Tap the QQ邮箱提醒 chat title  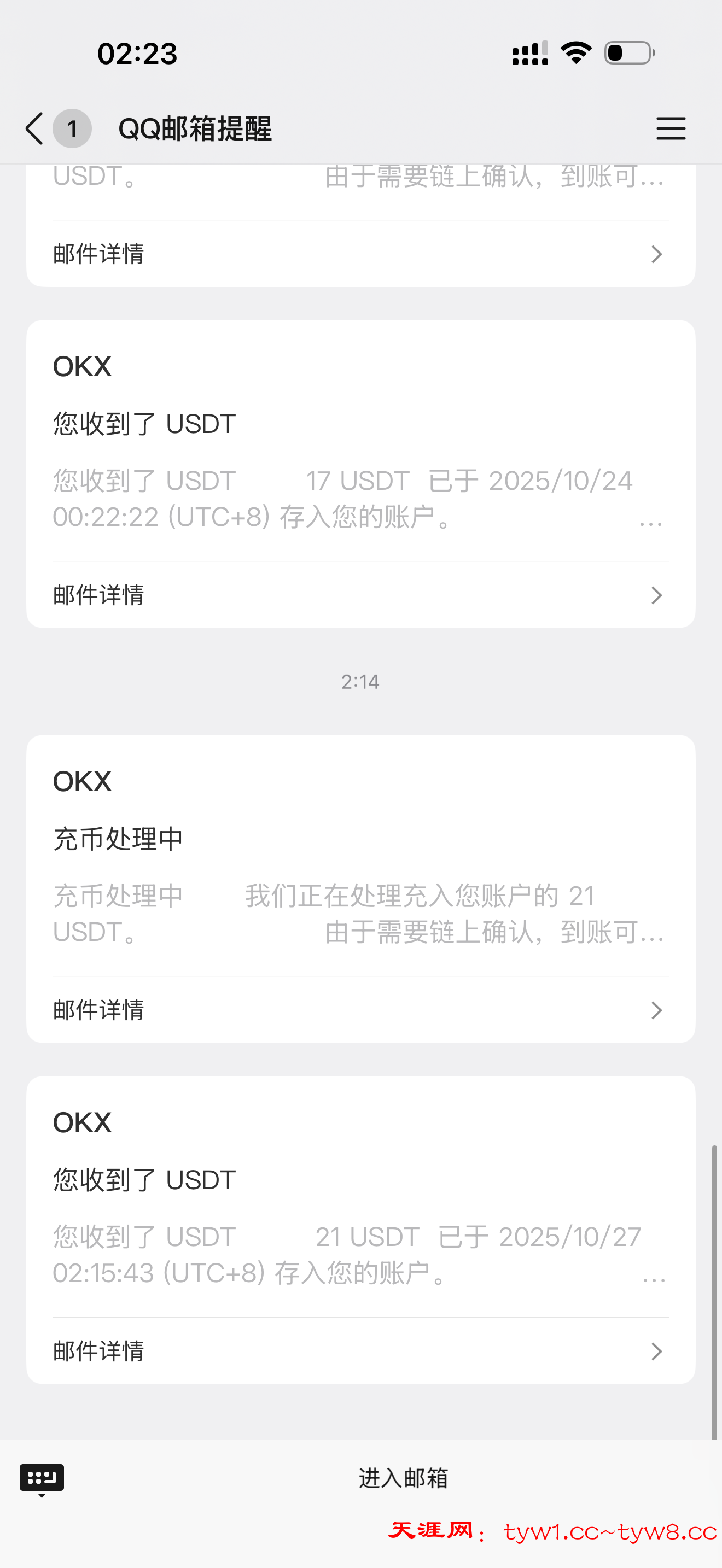pos(195,128)
